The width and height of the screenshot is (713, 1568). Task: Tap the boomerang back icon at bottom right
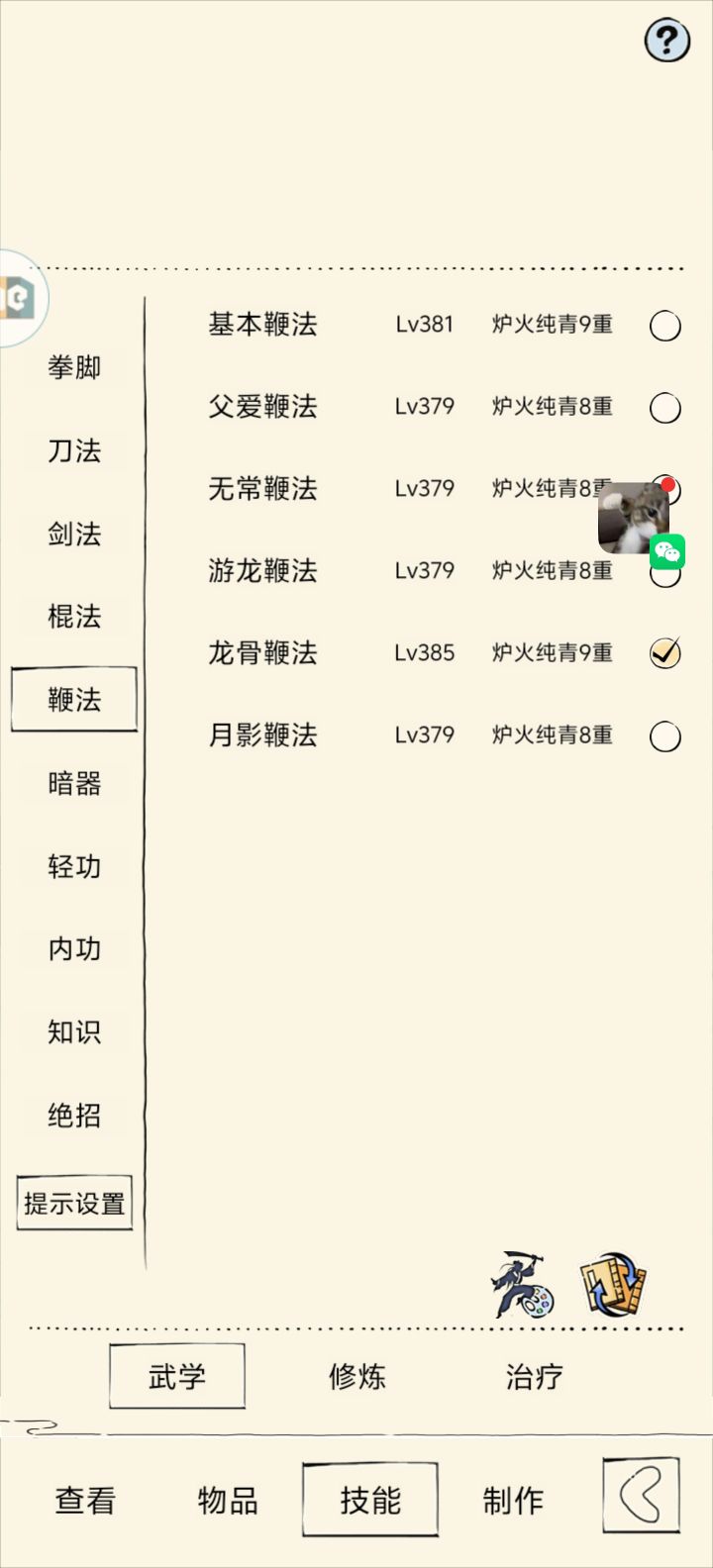pos(642,1497)
